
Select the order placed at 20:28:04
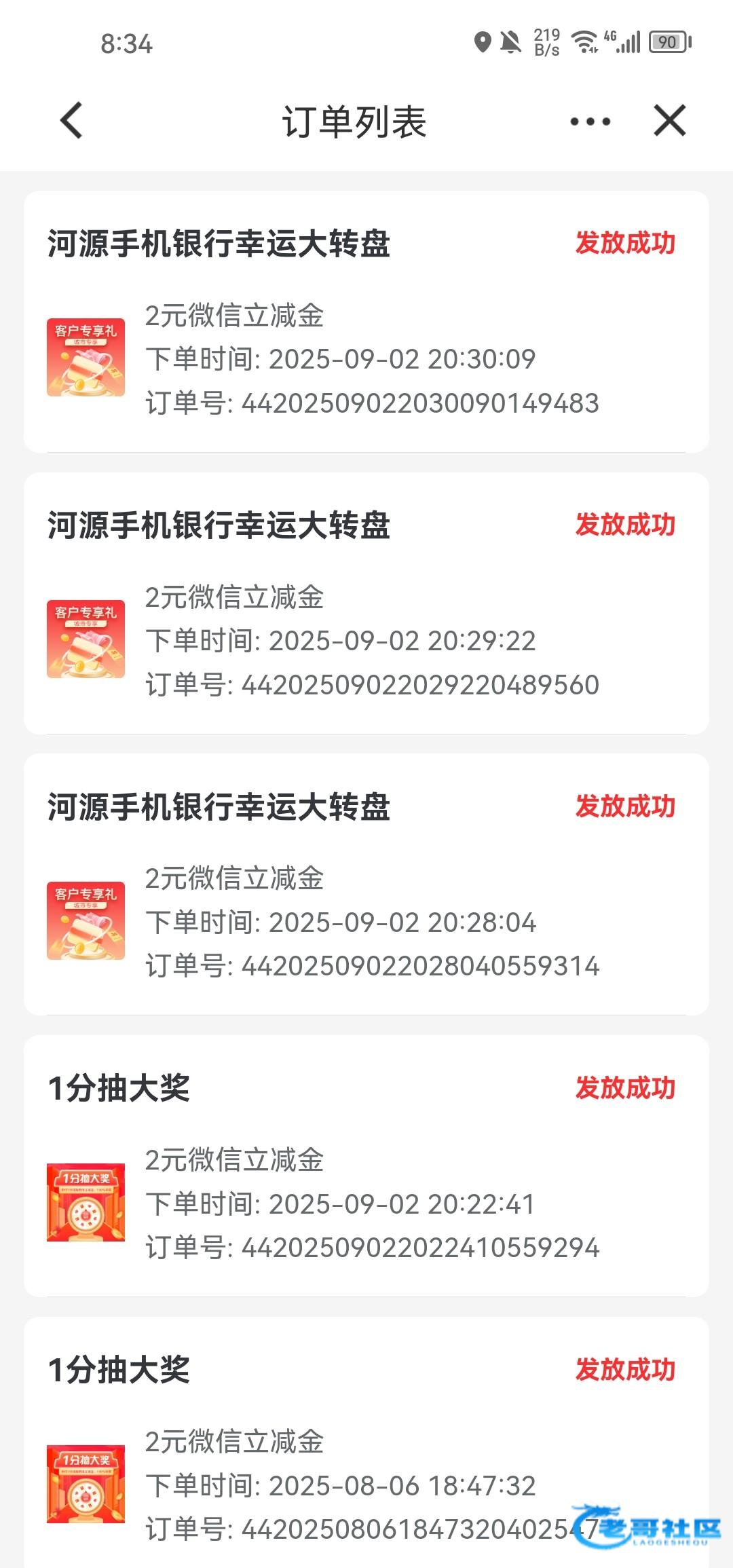(x=366, y=884)
